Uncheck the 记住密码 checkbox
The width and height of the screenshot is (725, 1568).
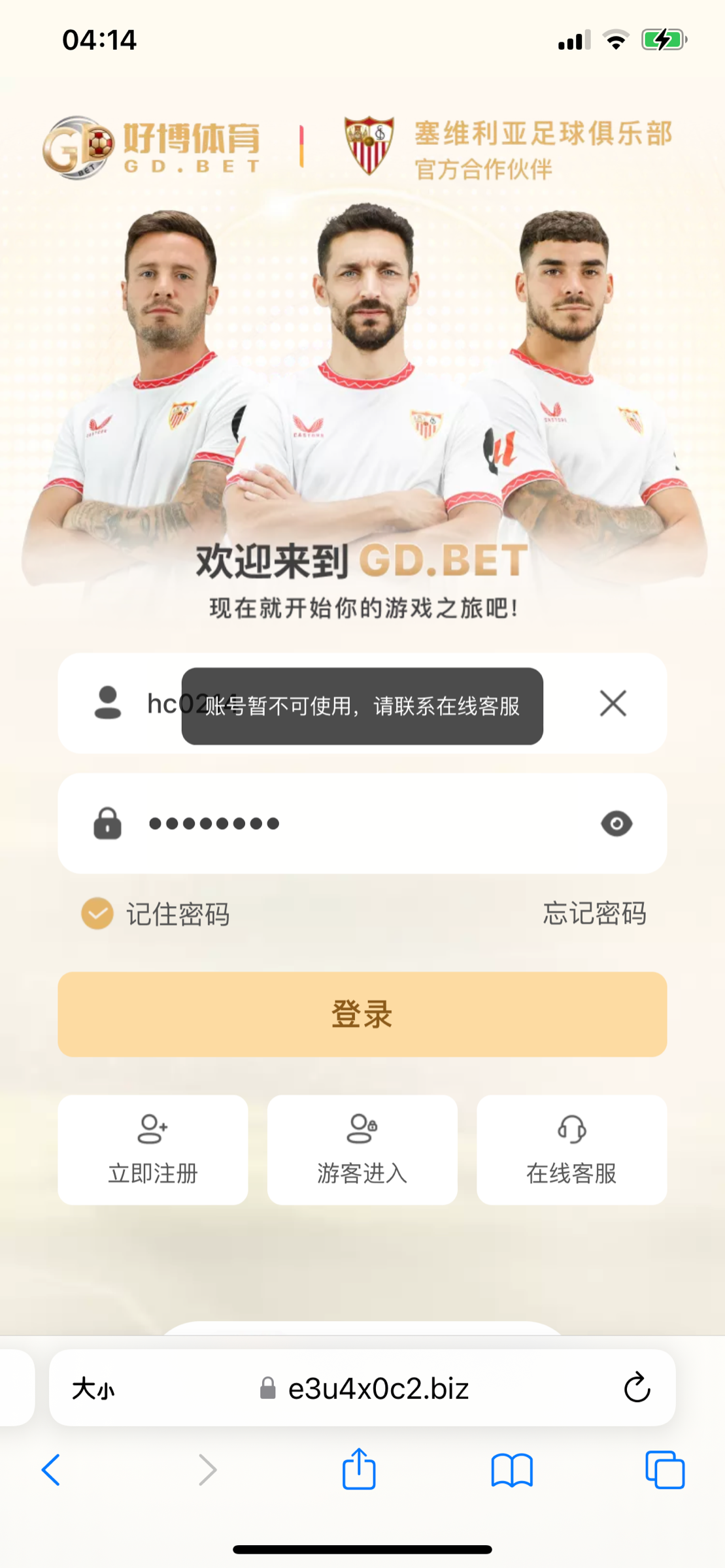[97, 913]
